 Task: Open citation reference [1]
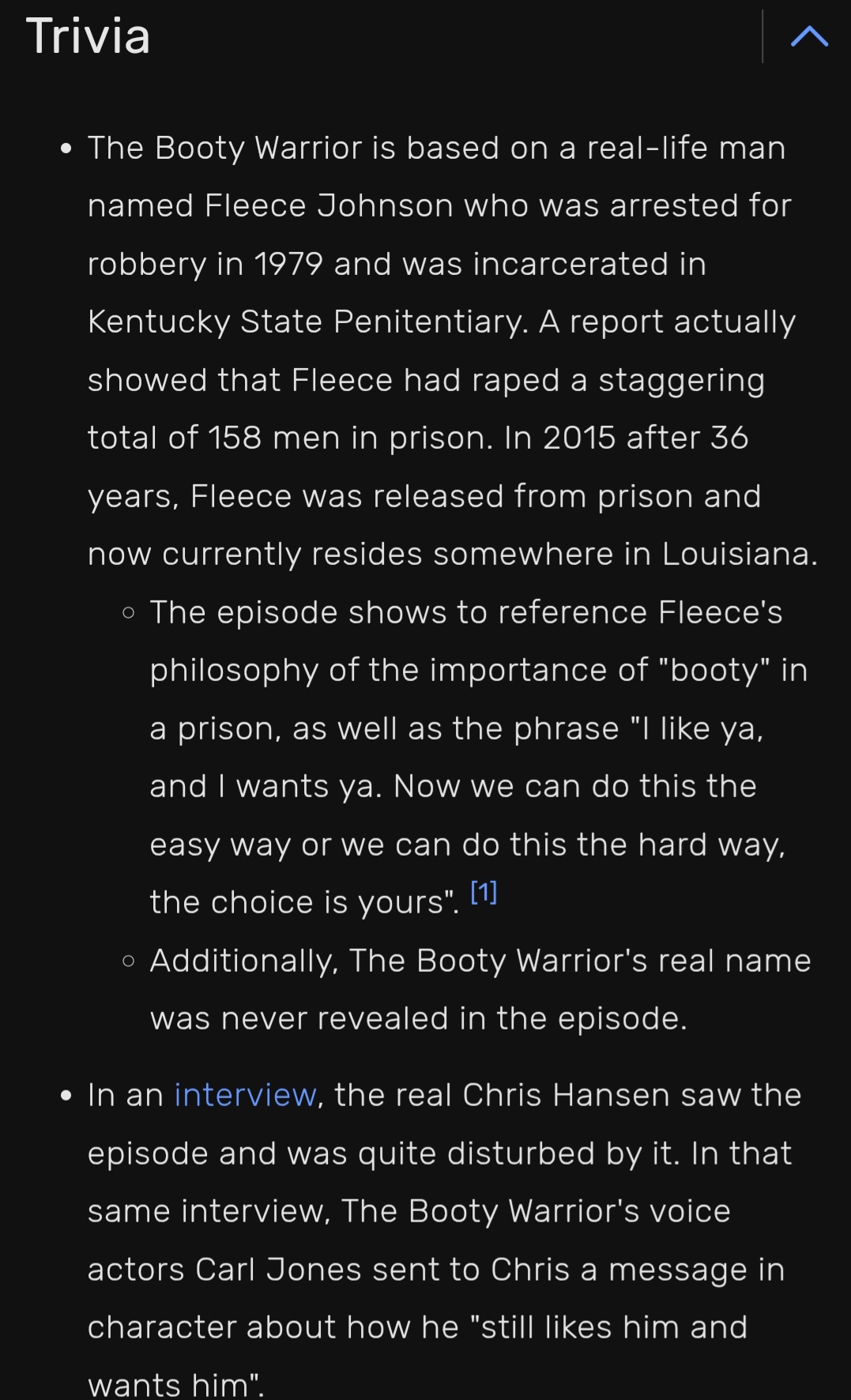484,893
